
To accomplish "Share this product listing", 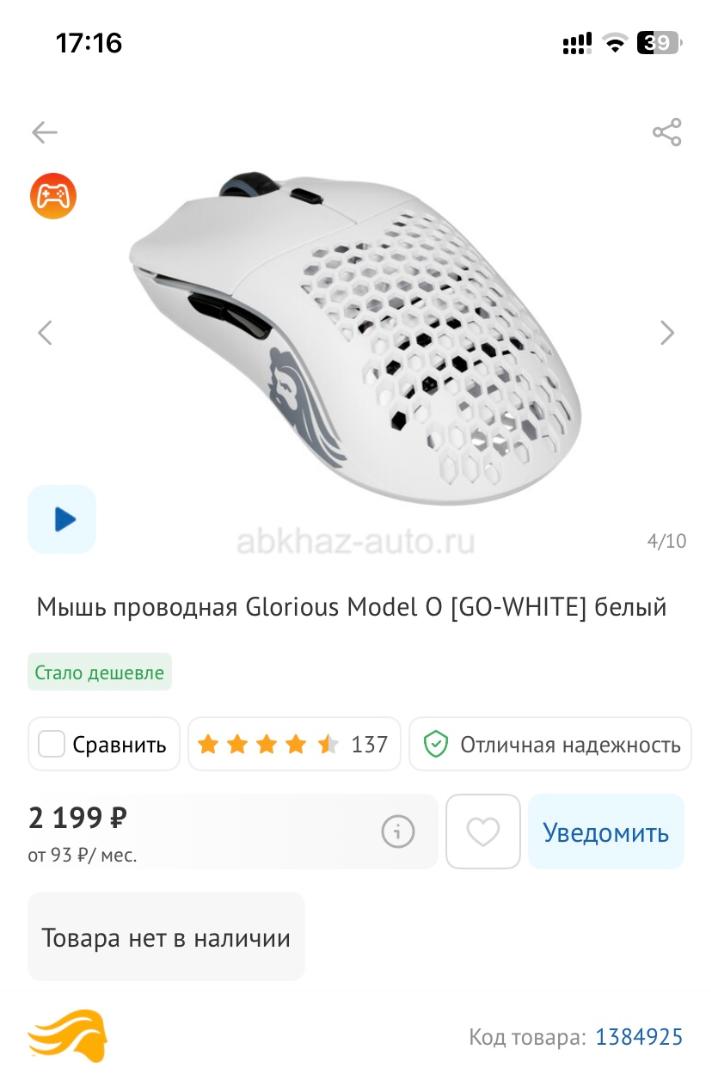I will pos(666,132).
